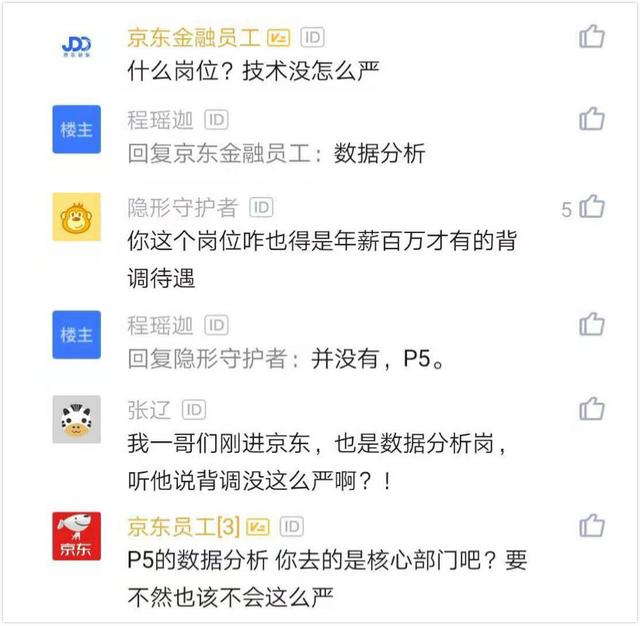Open 张辽's avatar

click(x=77, y=419)
